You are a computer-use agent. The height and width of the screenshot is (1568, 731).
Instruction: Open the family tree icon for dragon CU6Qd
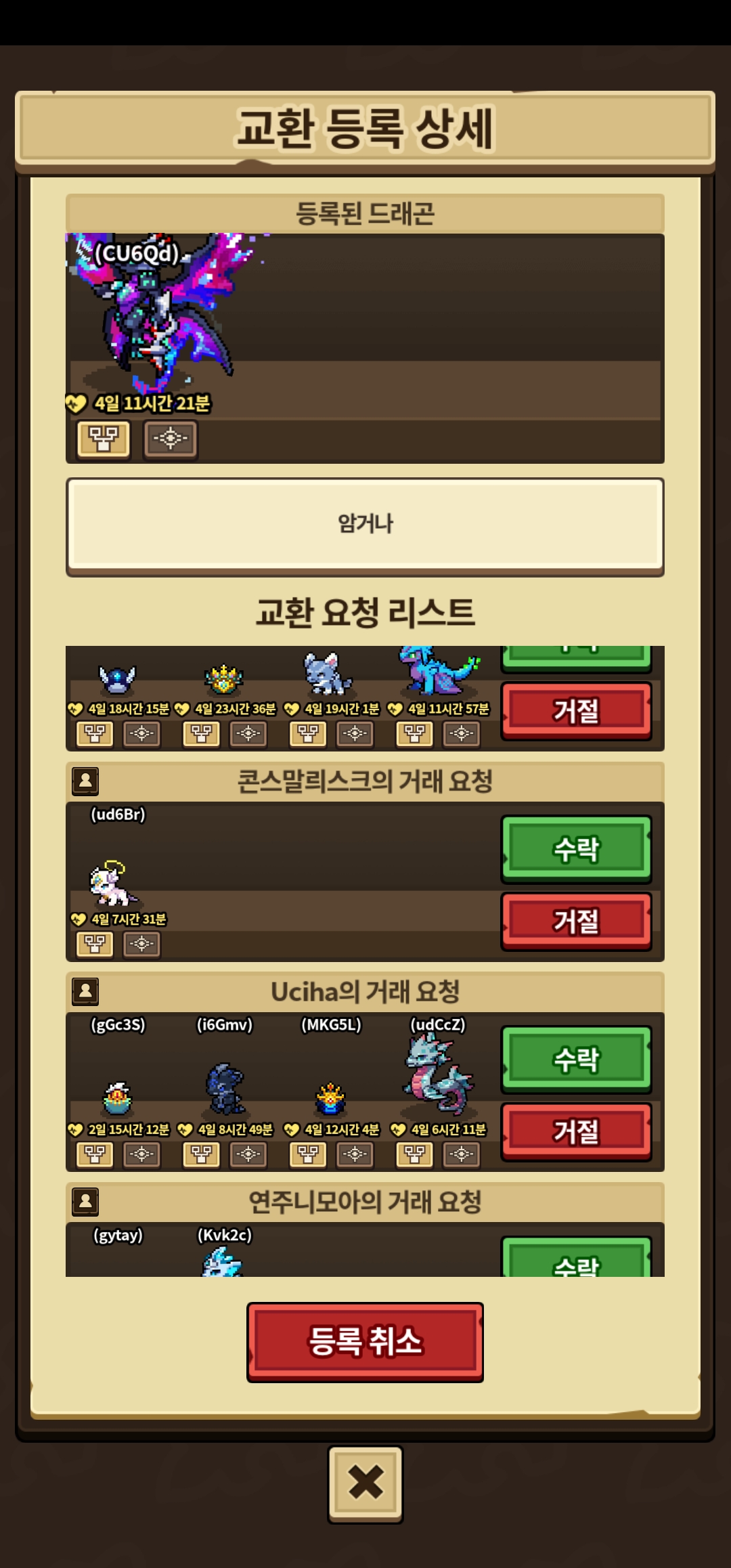[104, 439]
